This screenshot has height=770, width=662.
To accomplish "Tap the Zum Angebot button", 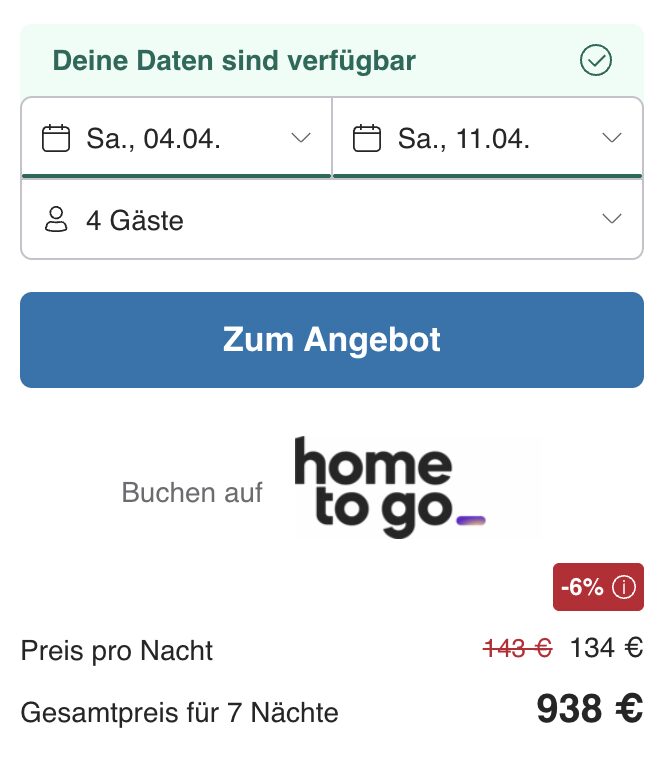I will click(x=331, y=340).
